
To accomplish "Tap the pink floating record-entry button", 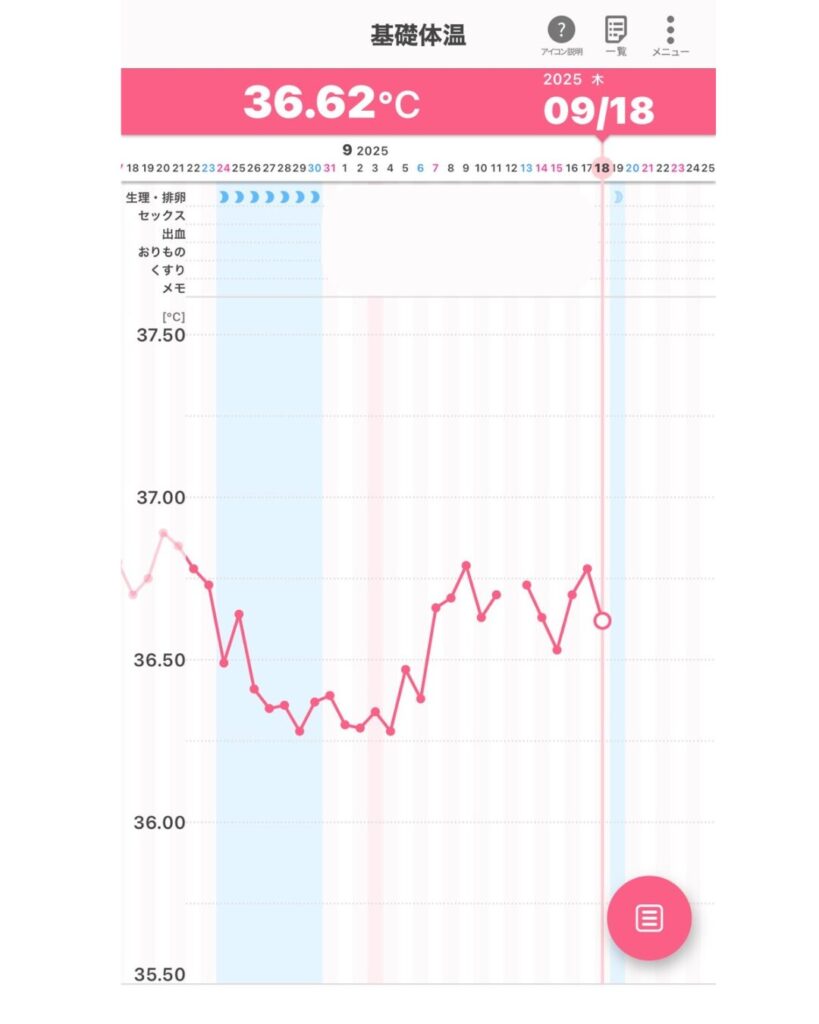I will click(649, 918).
